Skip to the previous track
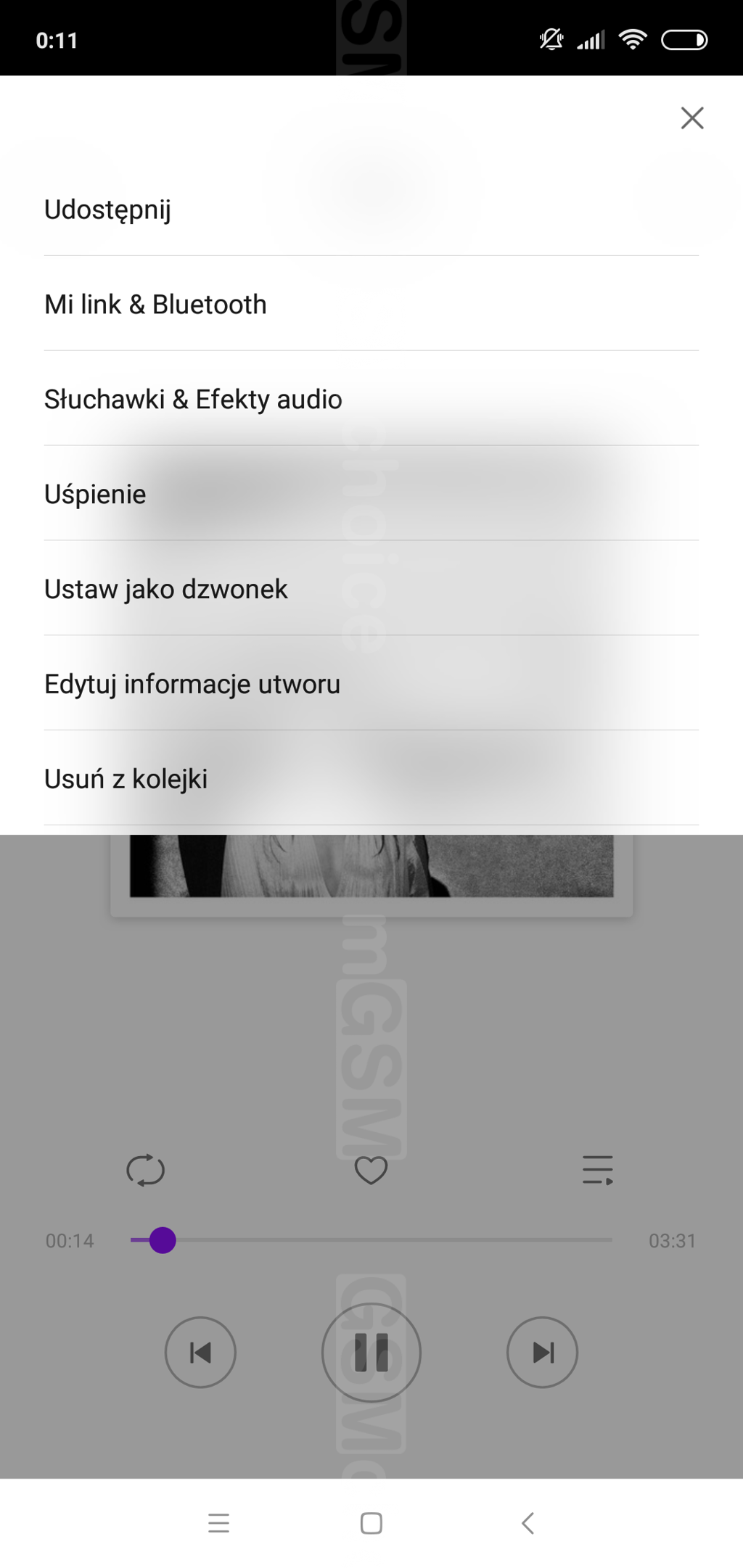743x1568 pixels. [x=200, y=1353]
